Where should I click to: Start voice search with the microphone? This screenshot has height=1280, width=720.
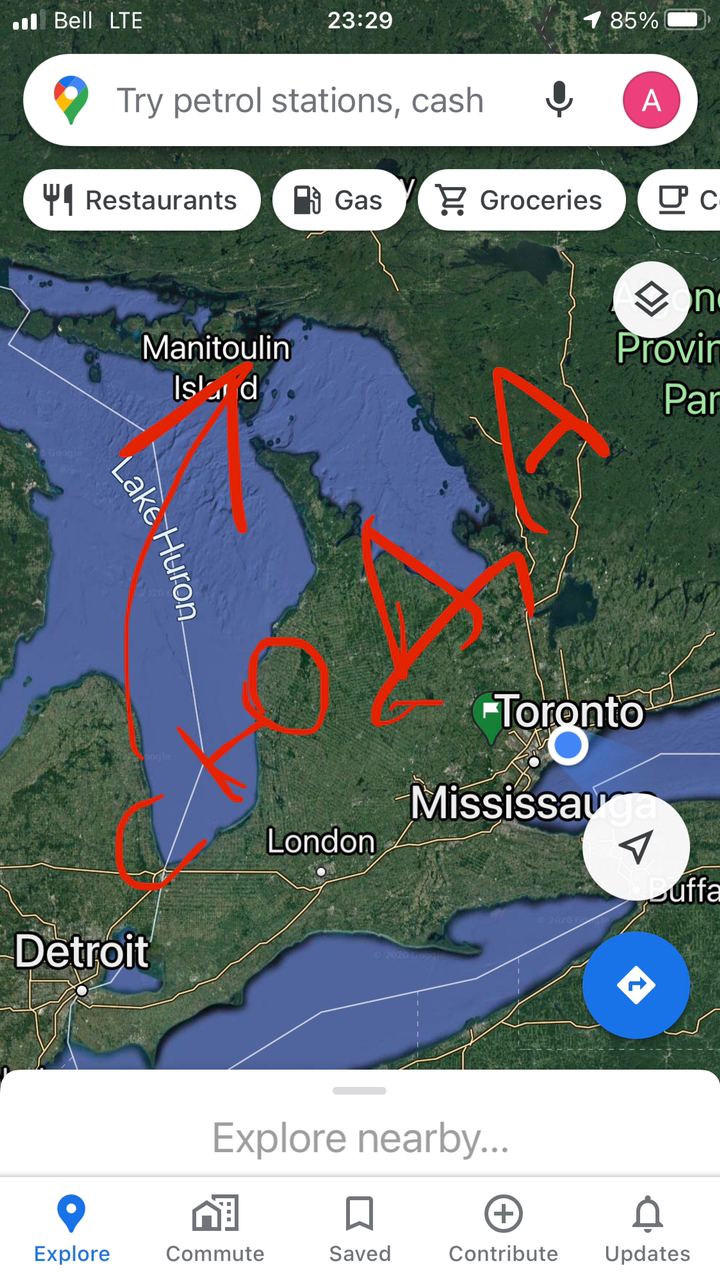(559, 101)
